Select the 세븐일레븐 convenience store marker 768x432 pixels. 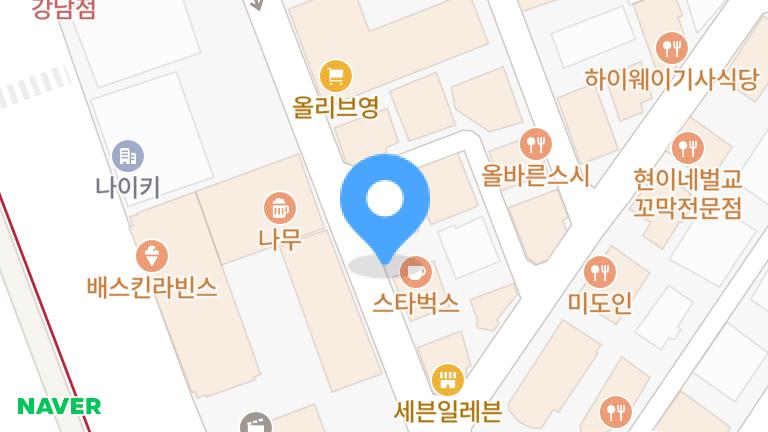[x=447, y=379]
